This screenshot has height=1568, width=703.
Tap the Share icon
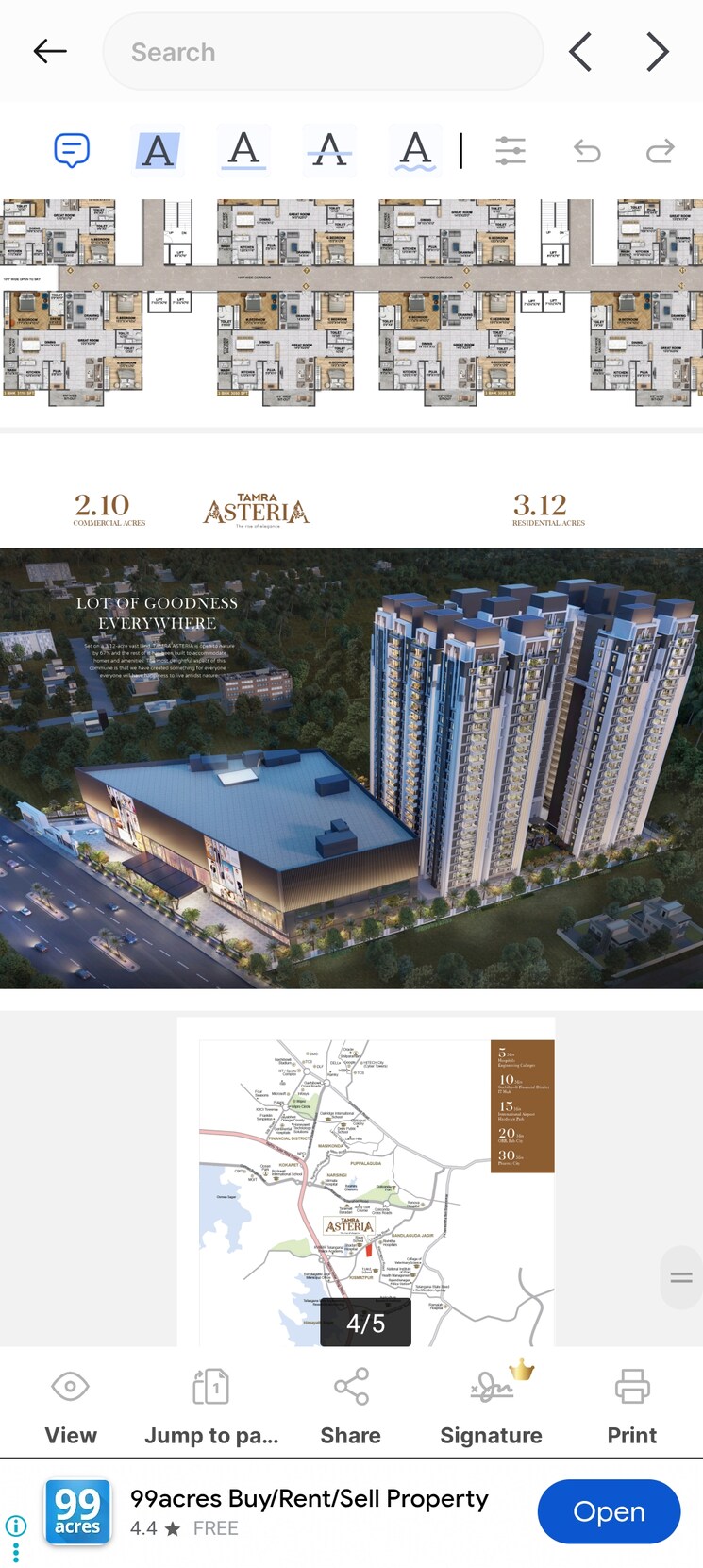pyautogui.click(x=350, y=1385)
